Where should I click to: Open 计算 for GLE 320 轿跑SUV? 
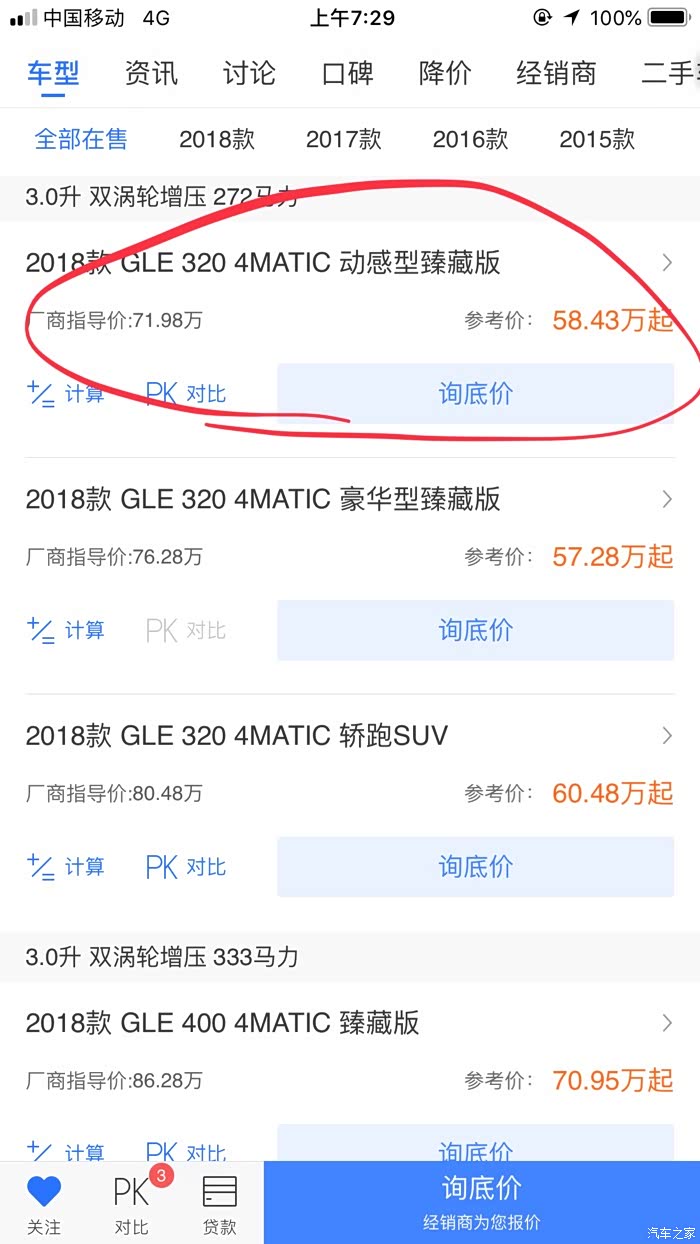tap(66, 867)
